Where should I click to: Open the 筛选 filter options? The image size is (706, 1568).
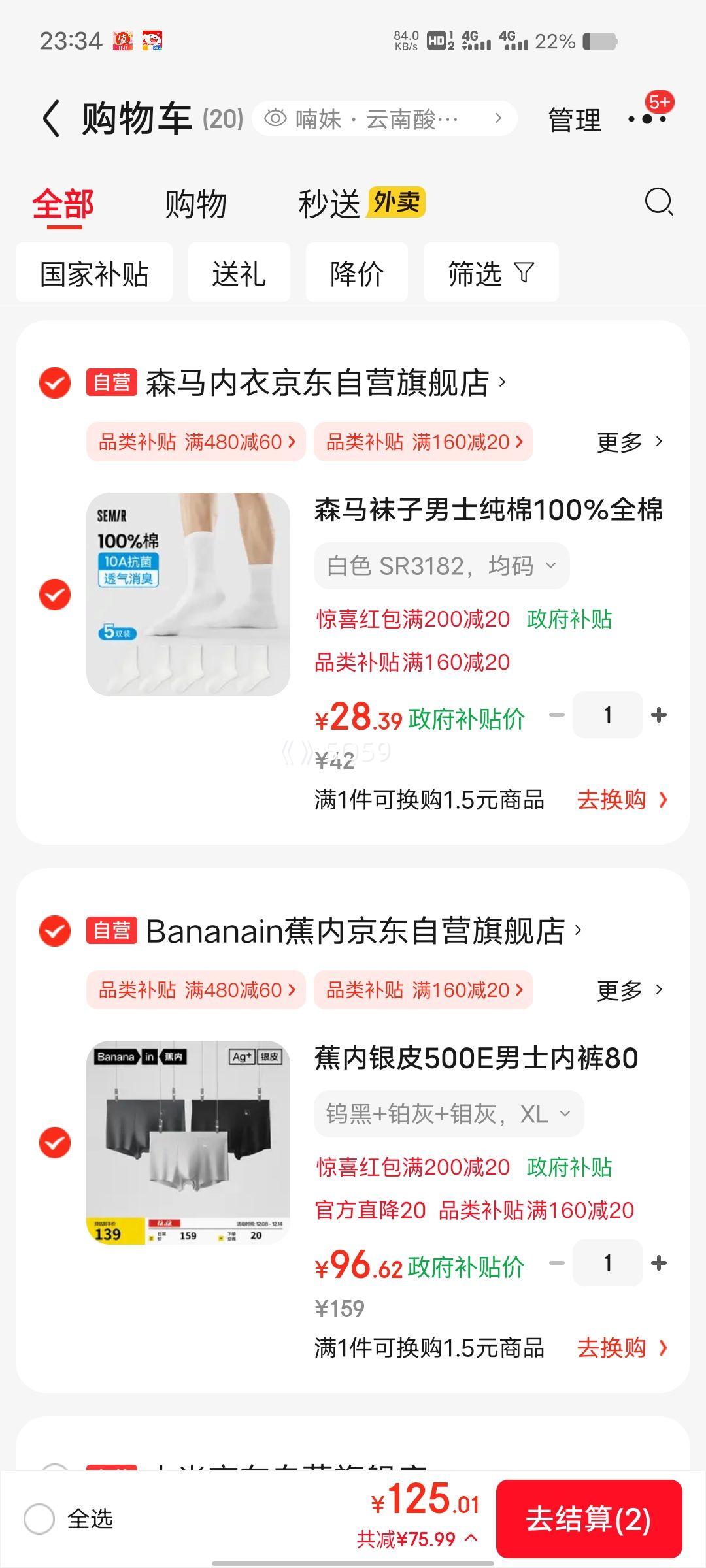click(490, 273)
